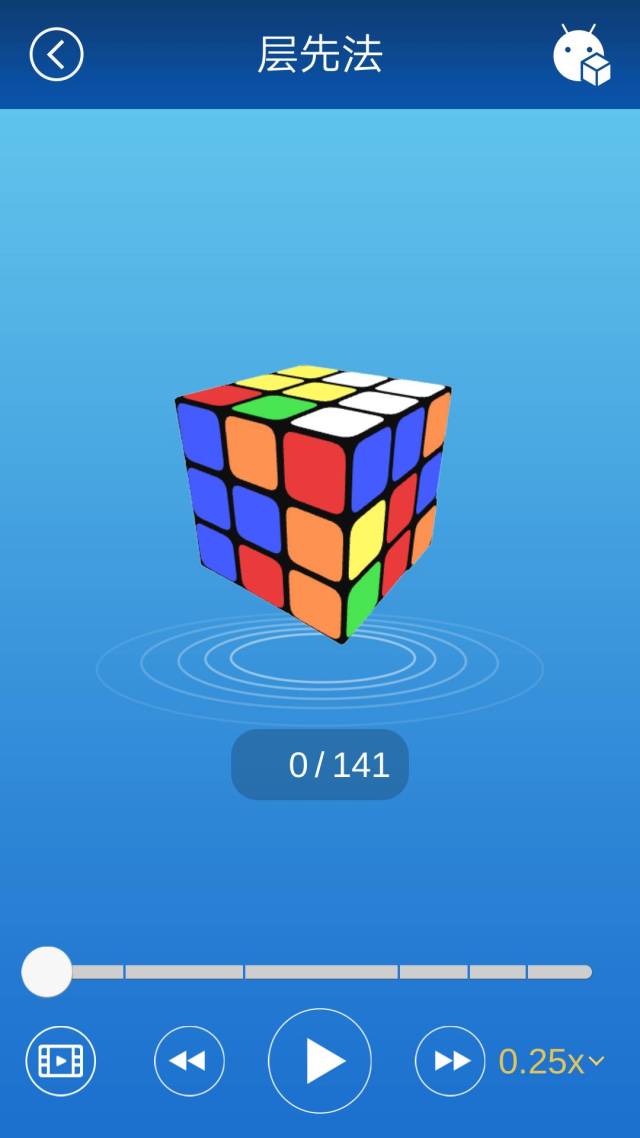Screen dimensions: 640x1138
Task: Go back using the arrow icon
Action: 56,54
